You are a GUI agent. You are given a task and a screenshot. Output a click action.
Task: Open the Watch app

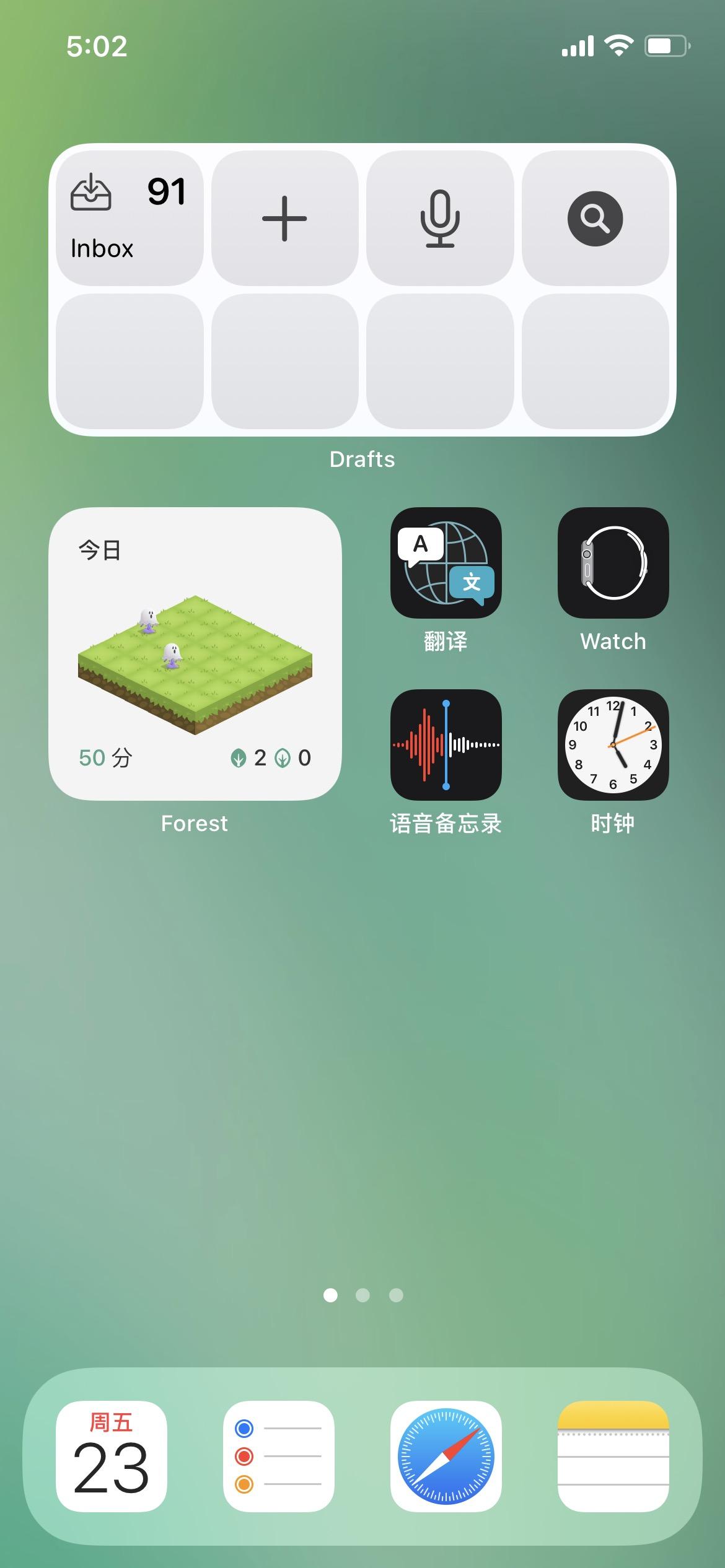(x=613, y=563)
